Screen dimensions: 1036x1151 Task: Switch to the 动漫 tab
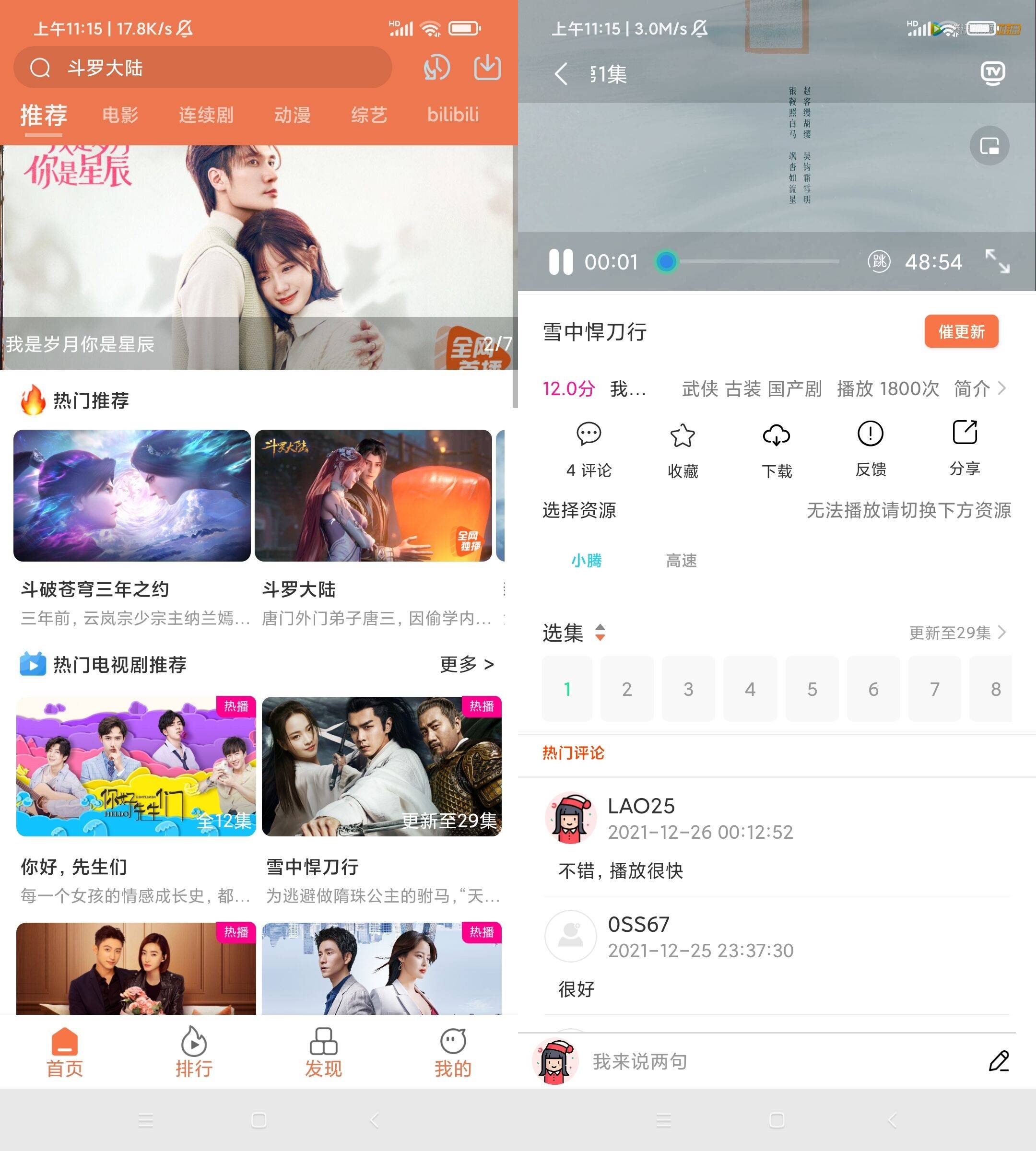pos(292,115)
